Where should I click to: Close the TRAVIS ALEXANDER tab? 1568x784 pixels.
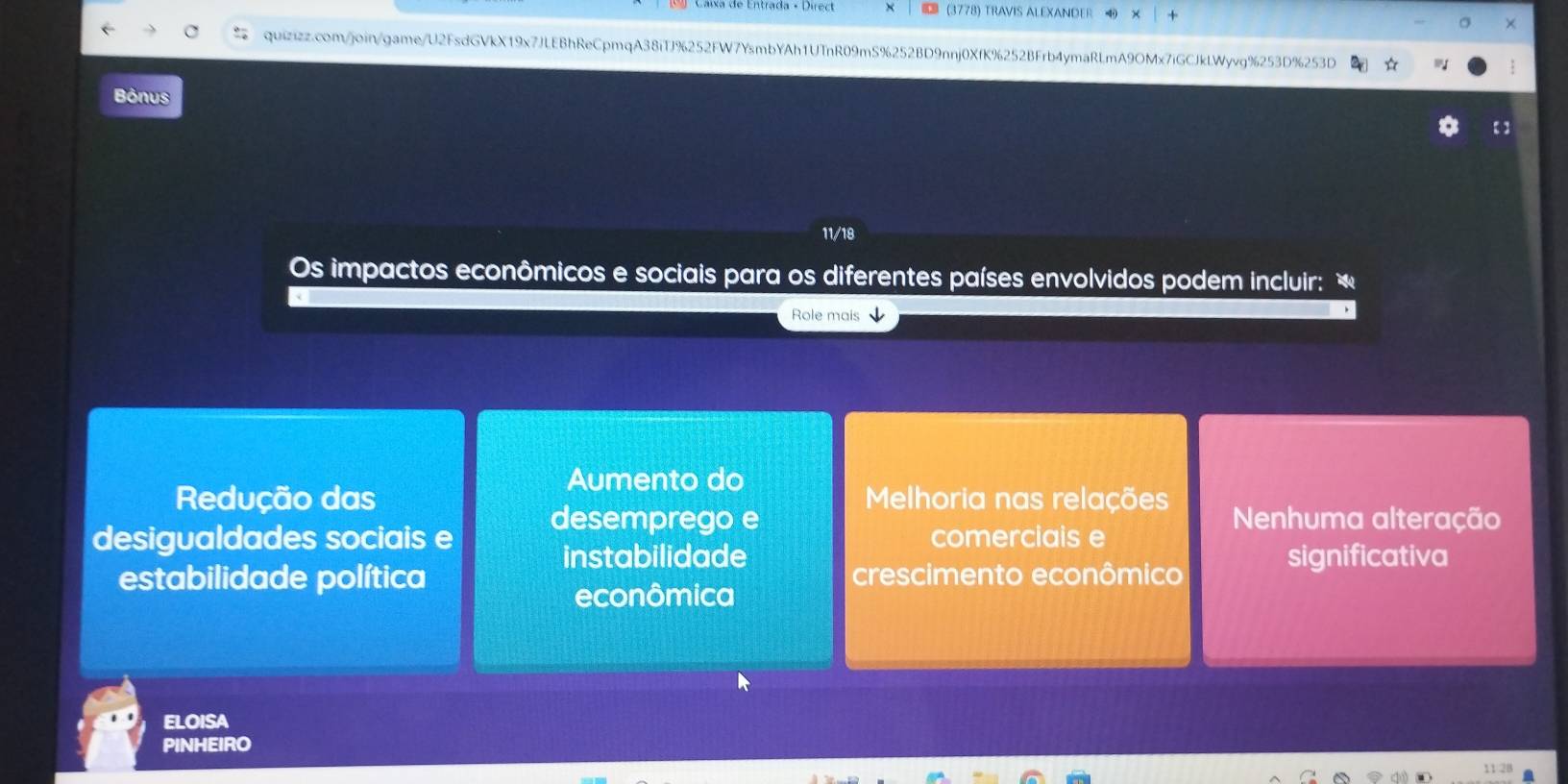click(1136, 13)
